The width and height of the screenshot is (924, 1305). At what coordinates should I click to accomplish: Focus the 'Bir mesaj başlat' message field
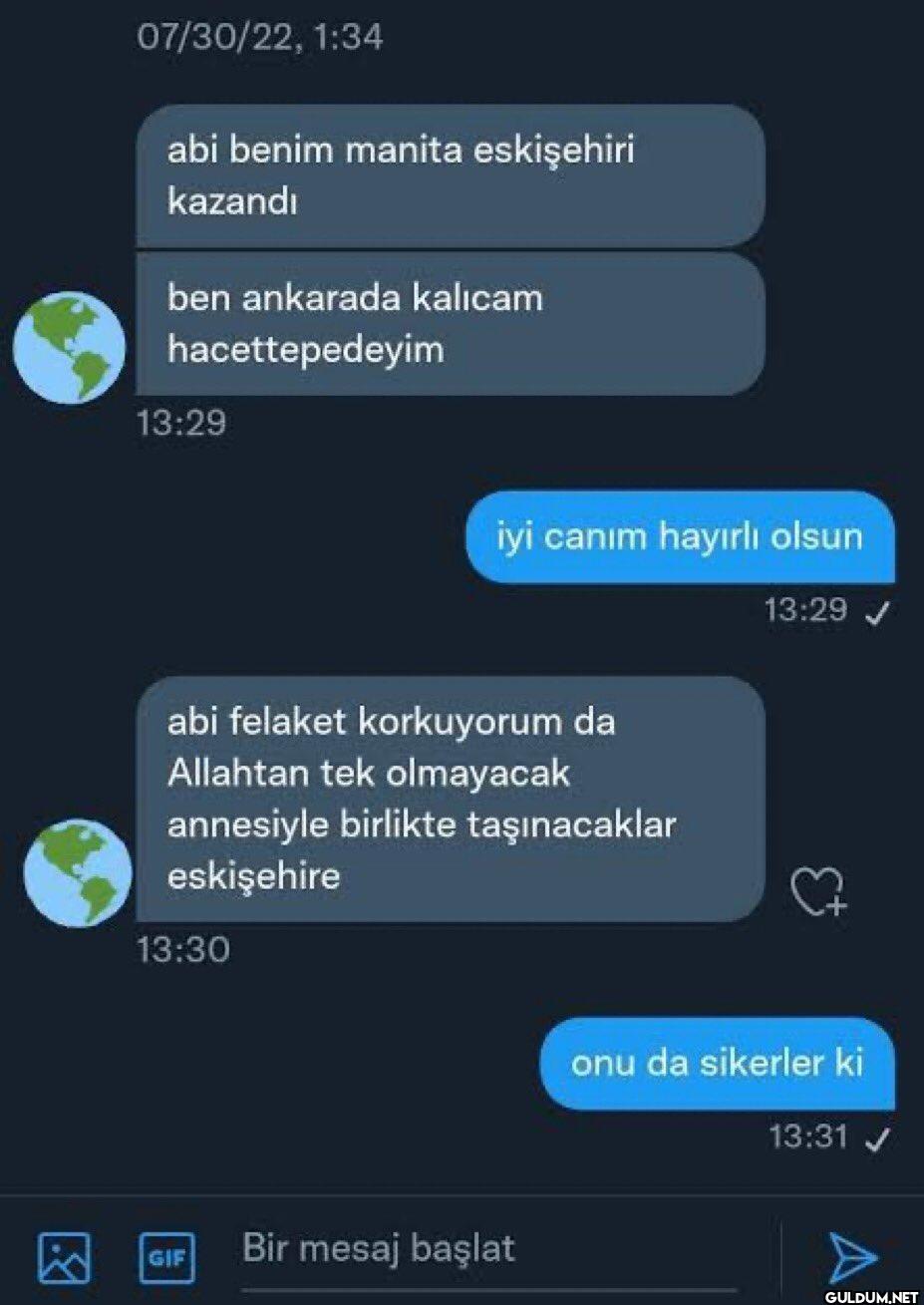click(488, 1249)
